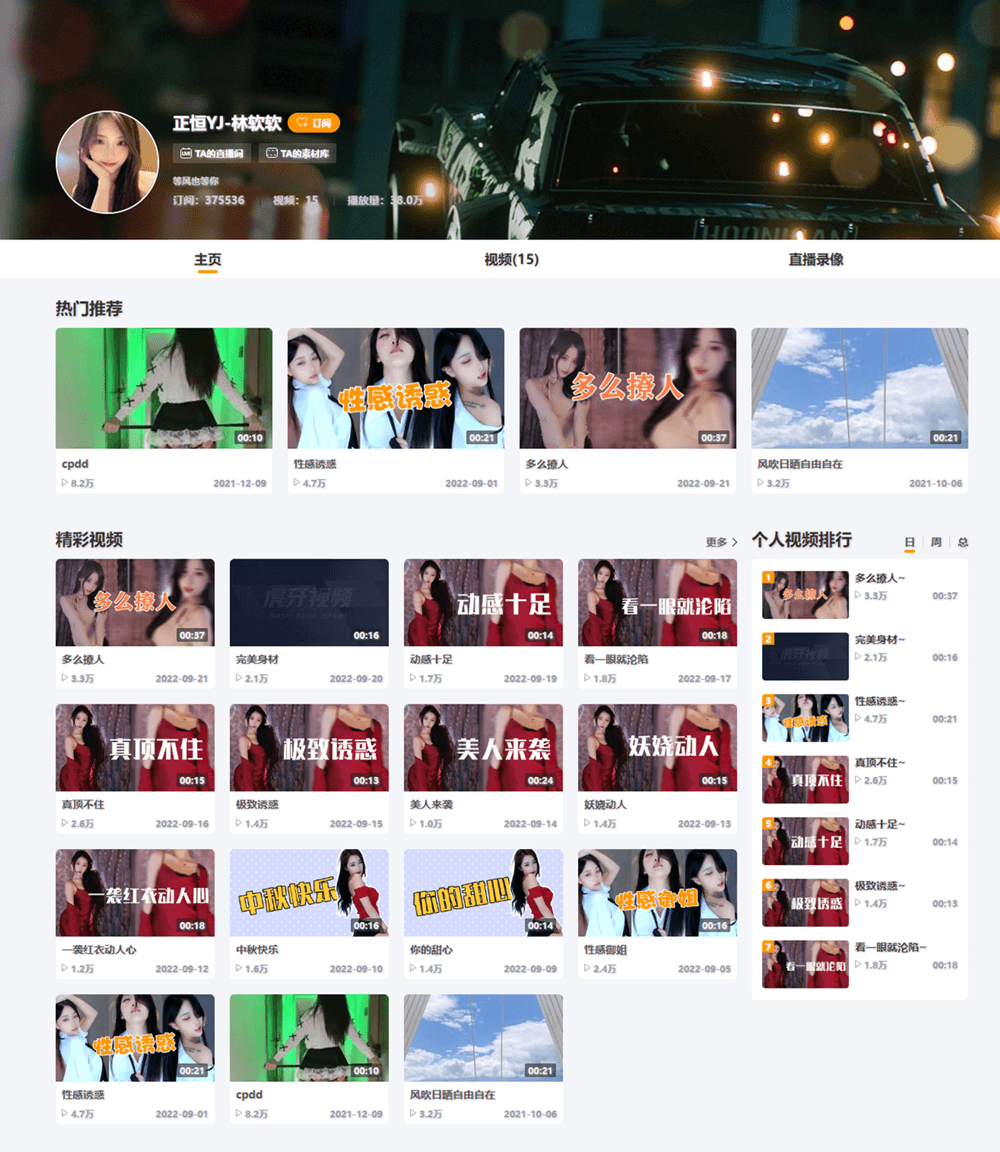Play the 性感诱惑 video in 热门推荐

click(x=395, y=388)
